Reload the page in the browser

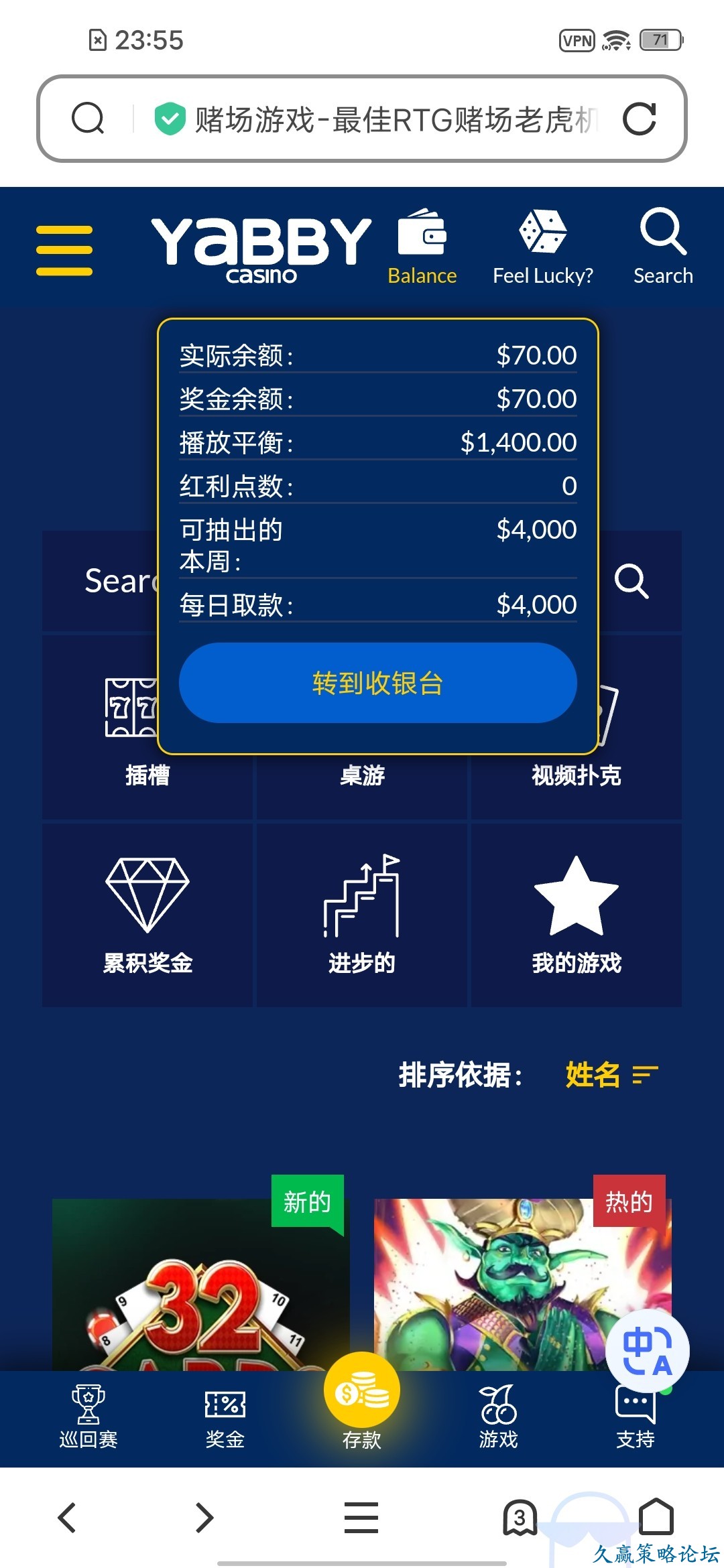click(x=639, y=119)
